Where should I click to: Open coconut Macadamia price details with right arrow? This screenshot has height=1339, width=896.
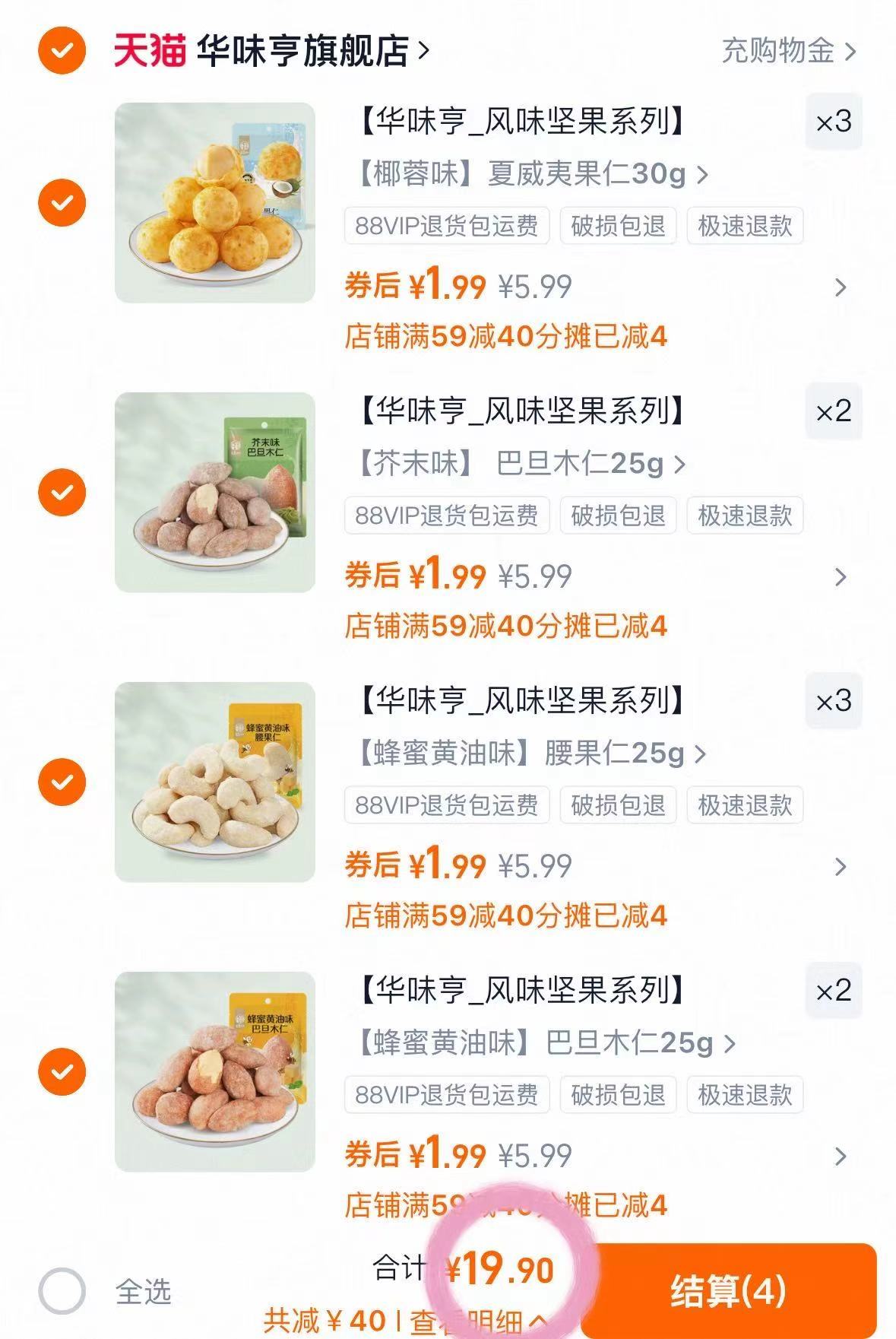839,287
